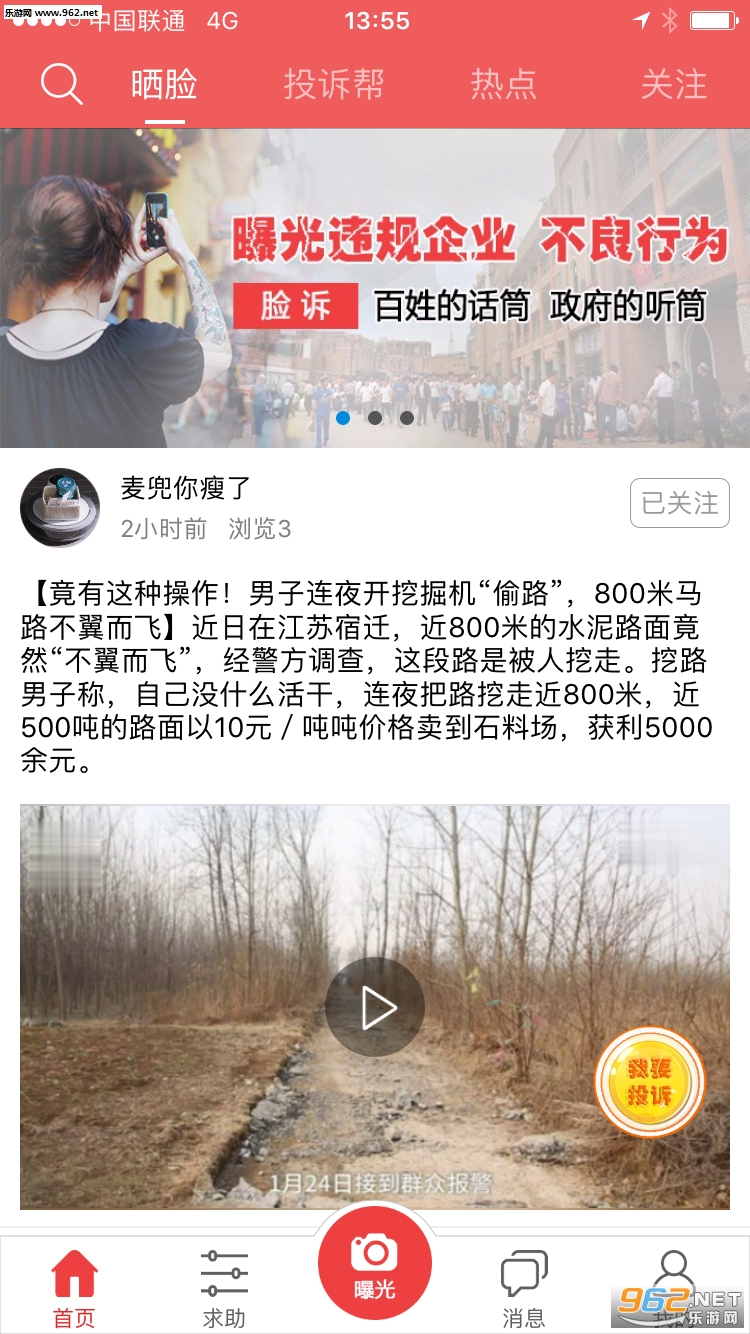Screen dimensions: 750x1334
Task: Switch to the 晒脸 tab
Action: (164, 85)
